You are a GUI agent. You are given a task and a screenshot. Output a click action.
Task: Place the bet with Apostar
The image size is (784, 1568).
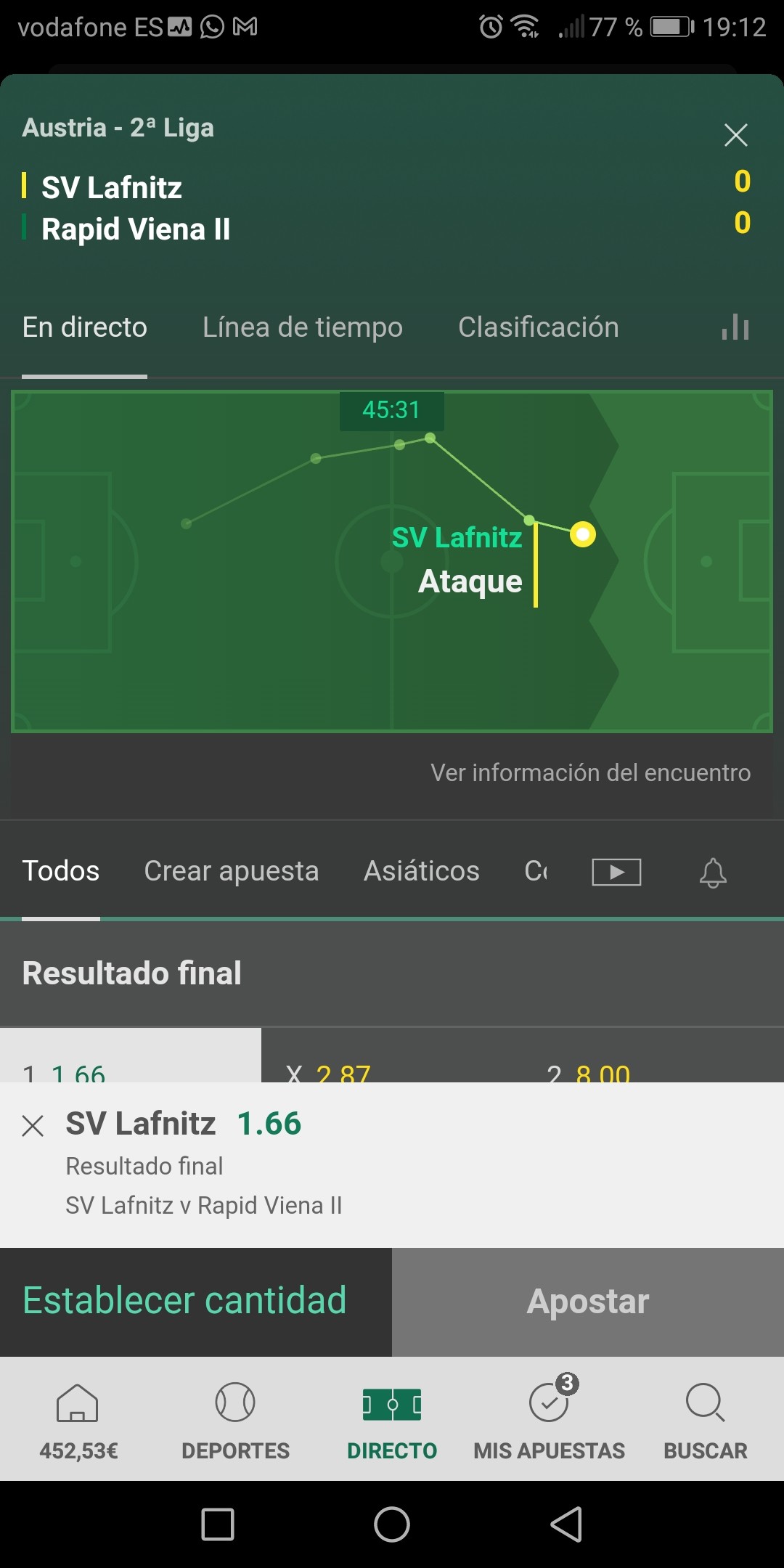coord(588,1302)
